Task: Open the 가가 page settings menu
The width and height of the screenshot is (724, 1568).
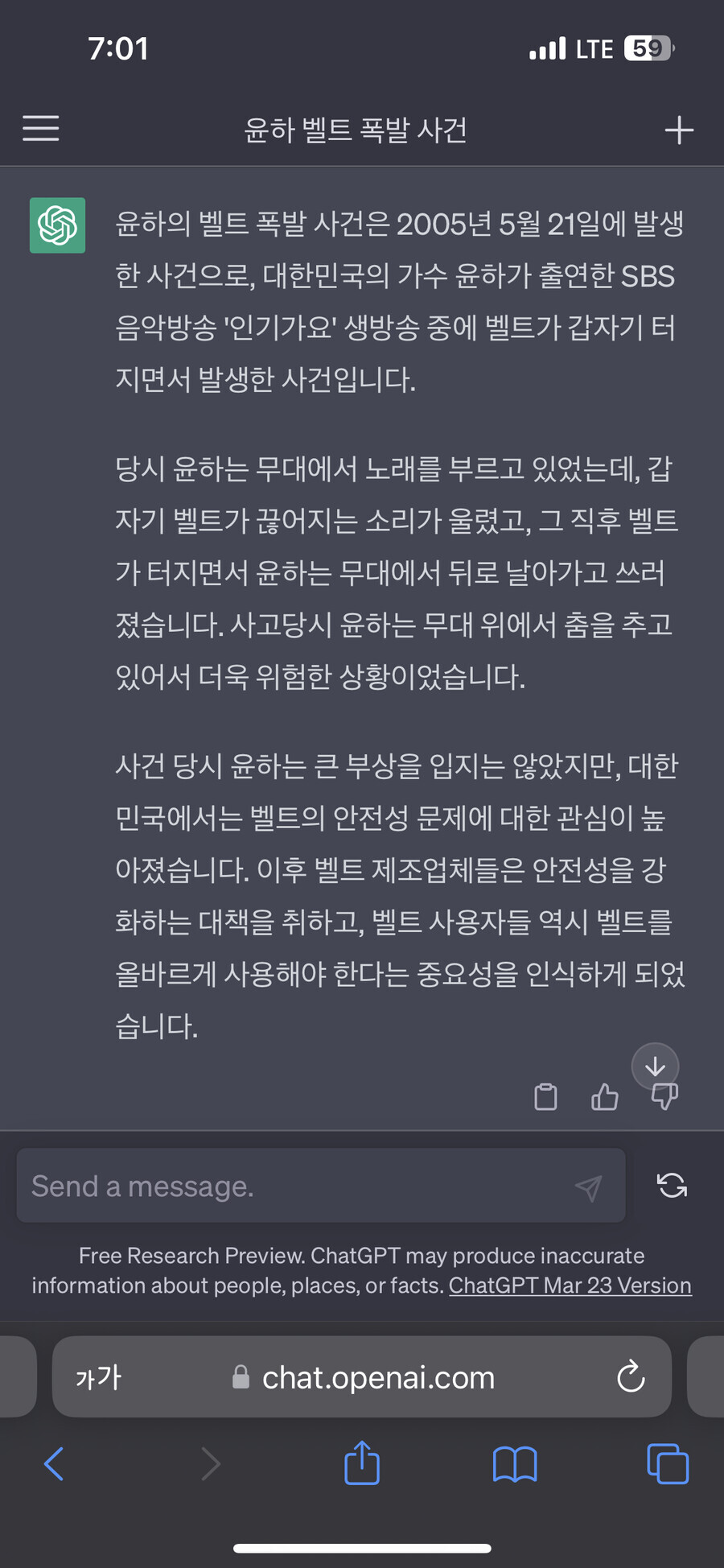Action: pos(98,1378)
